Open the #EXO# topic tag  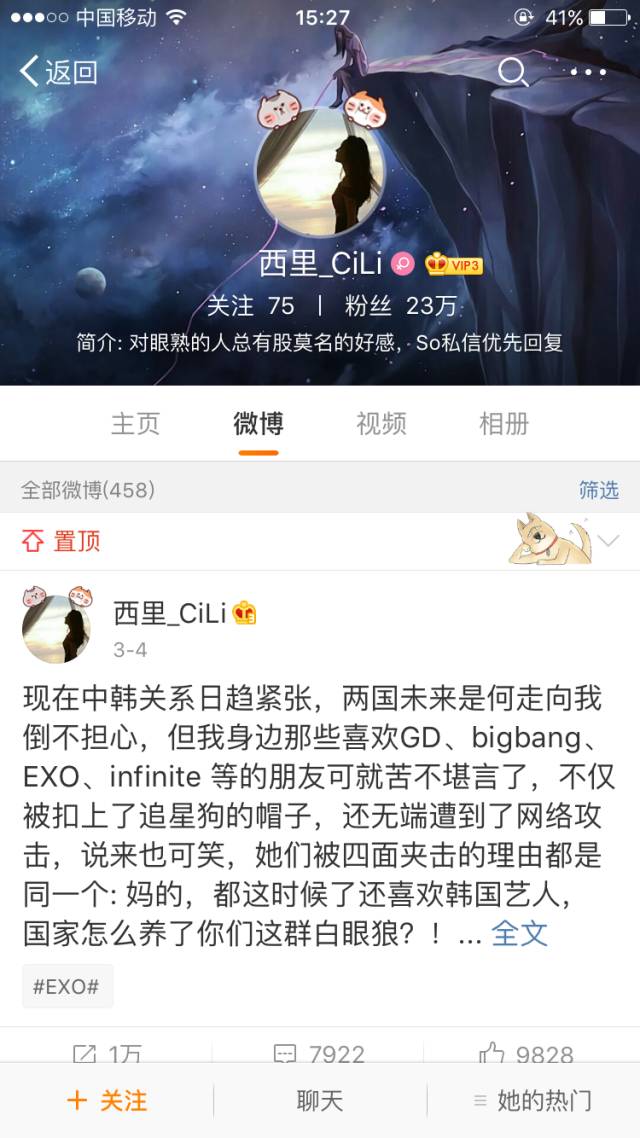point(67,986)
